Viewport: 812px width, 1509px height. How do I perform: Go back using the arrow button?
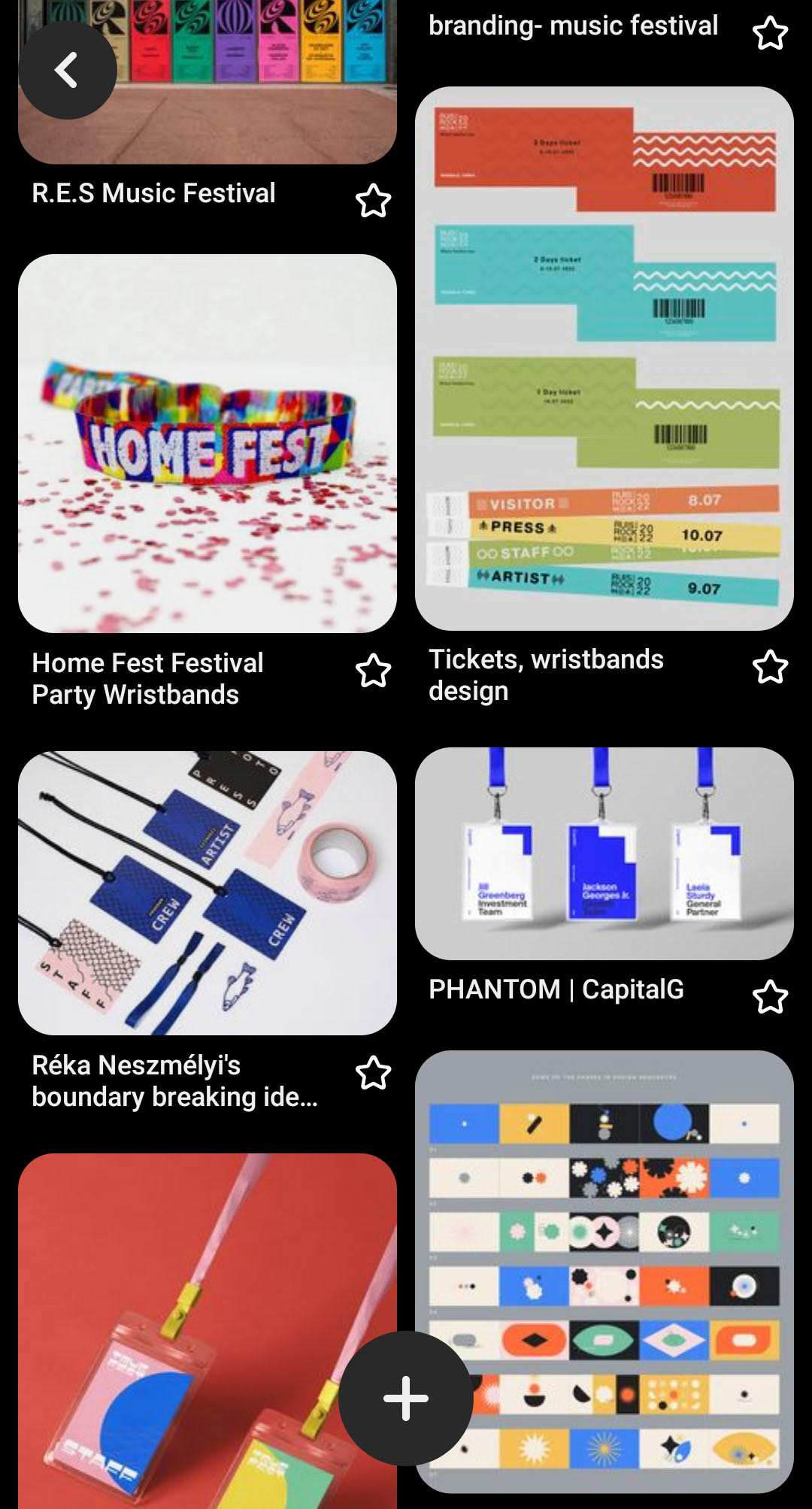coord(67,70)
